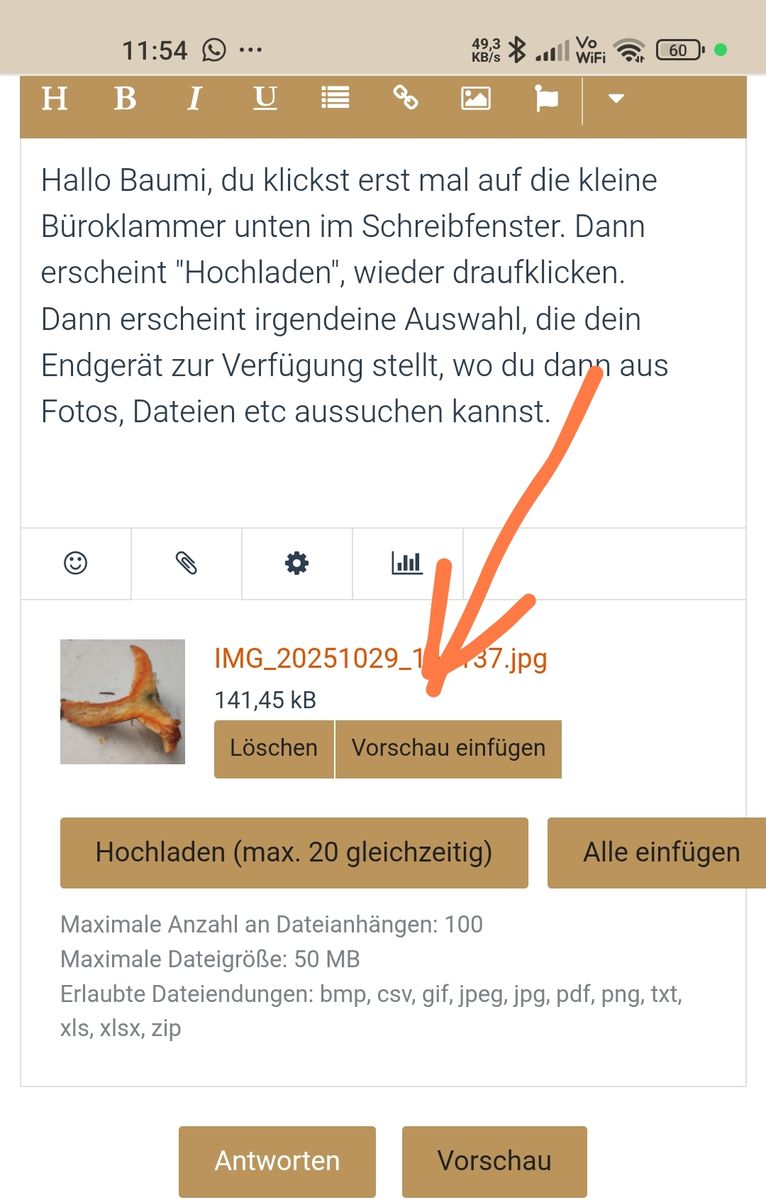
Task: Submit the reply with Antworten
Action: point(277,1161)
